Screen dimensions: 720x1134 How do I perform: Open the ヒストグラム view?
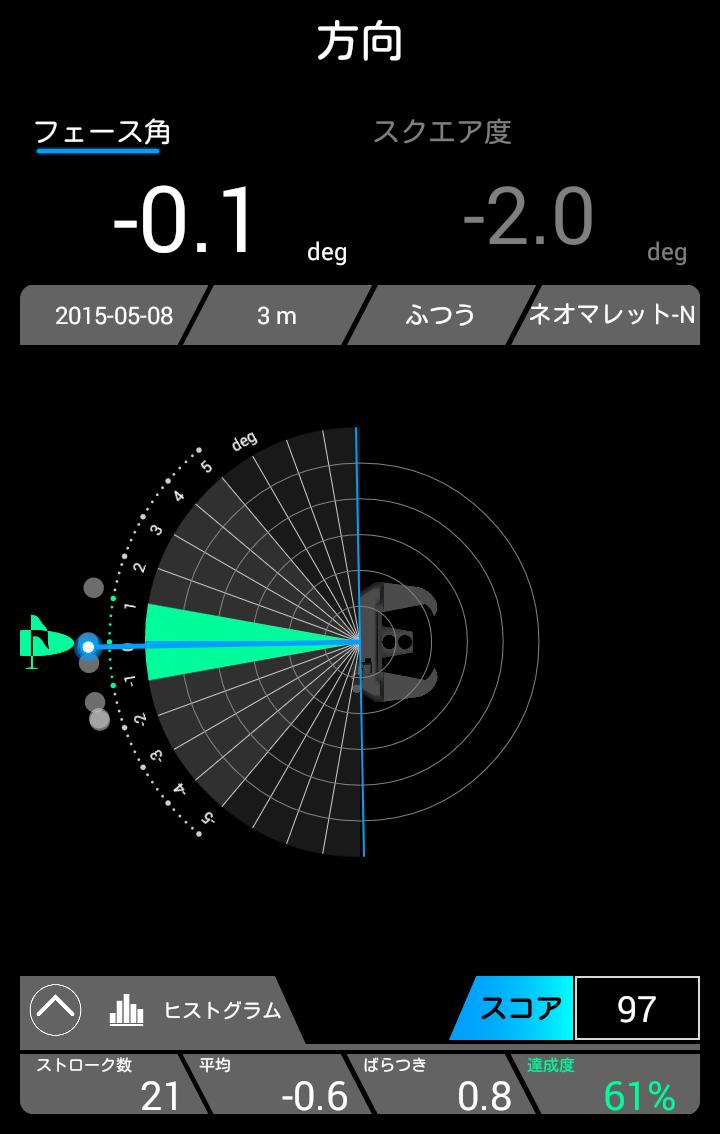196,1010
